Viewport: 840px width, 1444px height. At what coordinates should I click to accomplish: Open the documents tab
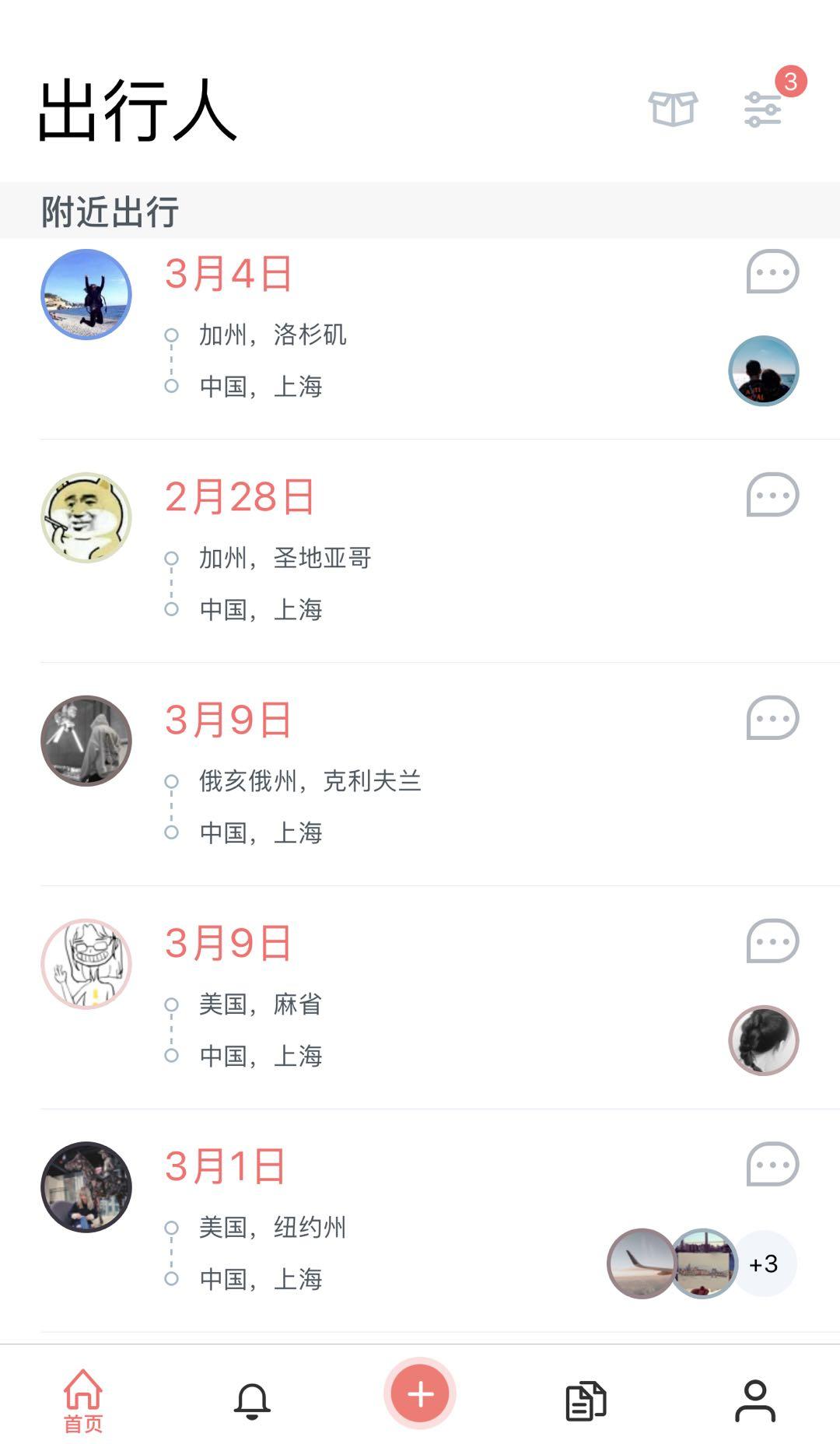click(586, 1400)
